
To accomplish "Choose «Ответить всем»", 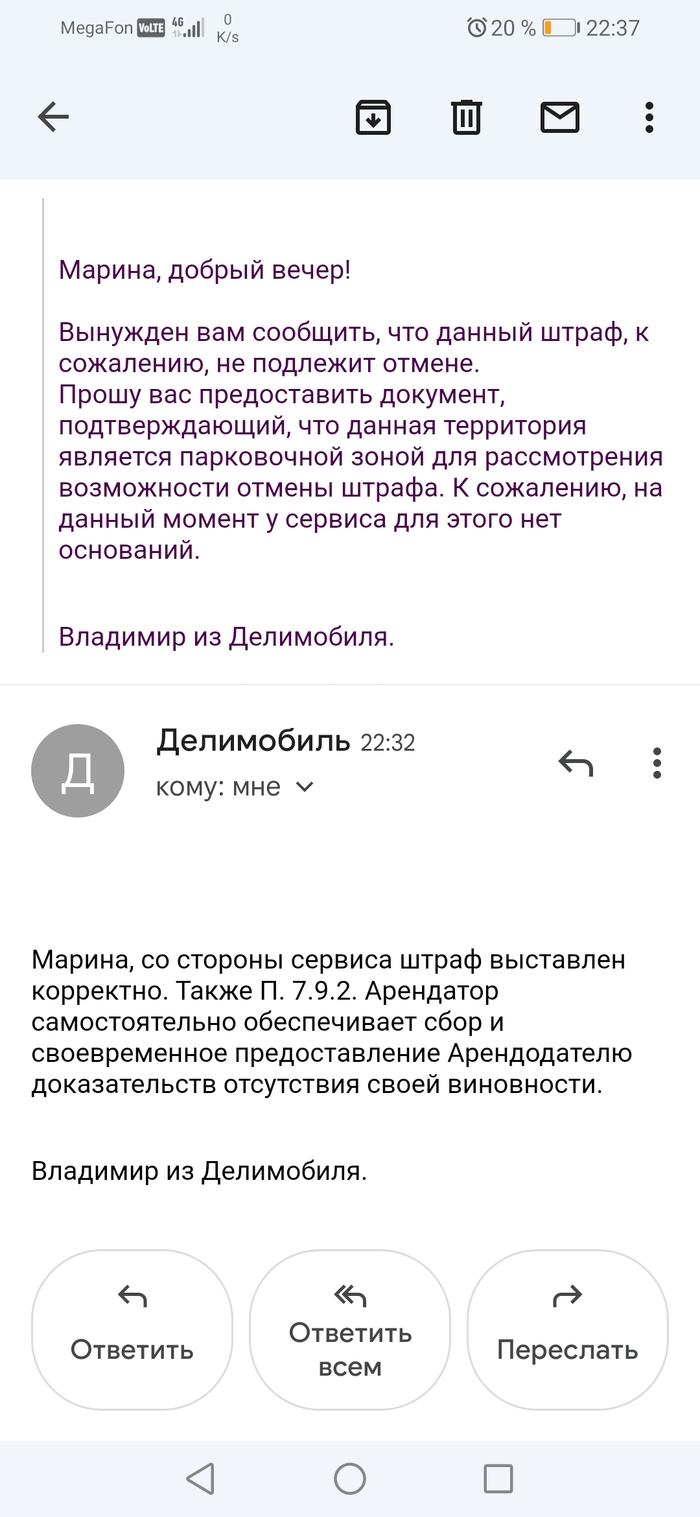I will point(350,1329).
